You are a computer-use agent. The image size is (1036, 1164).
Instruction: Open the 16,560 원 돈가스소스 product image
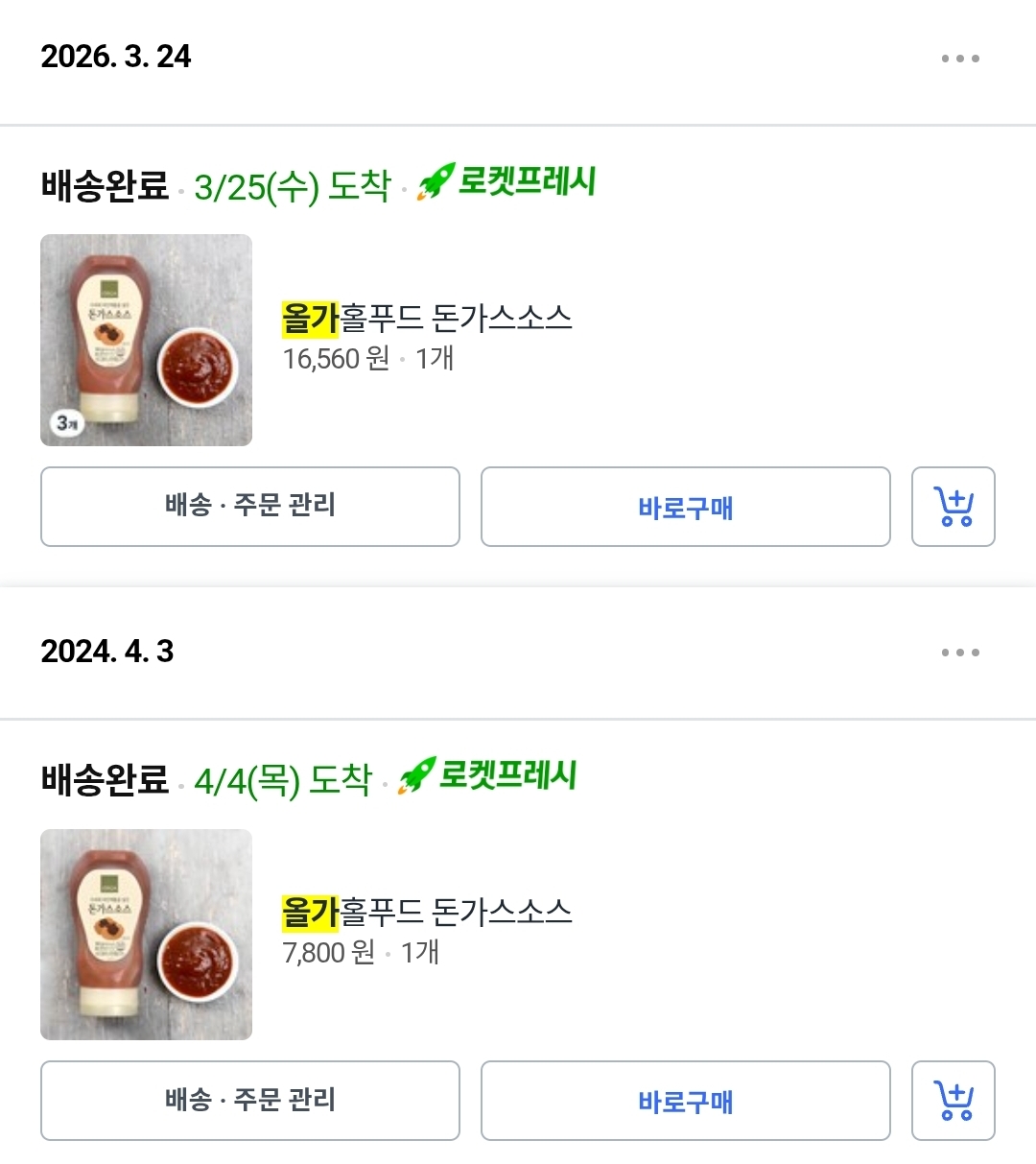(x=146, y=340)
